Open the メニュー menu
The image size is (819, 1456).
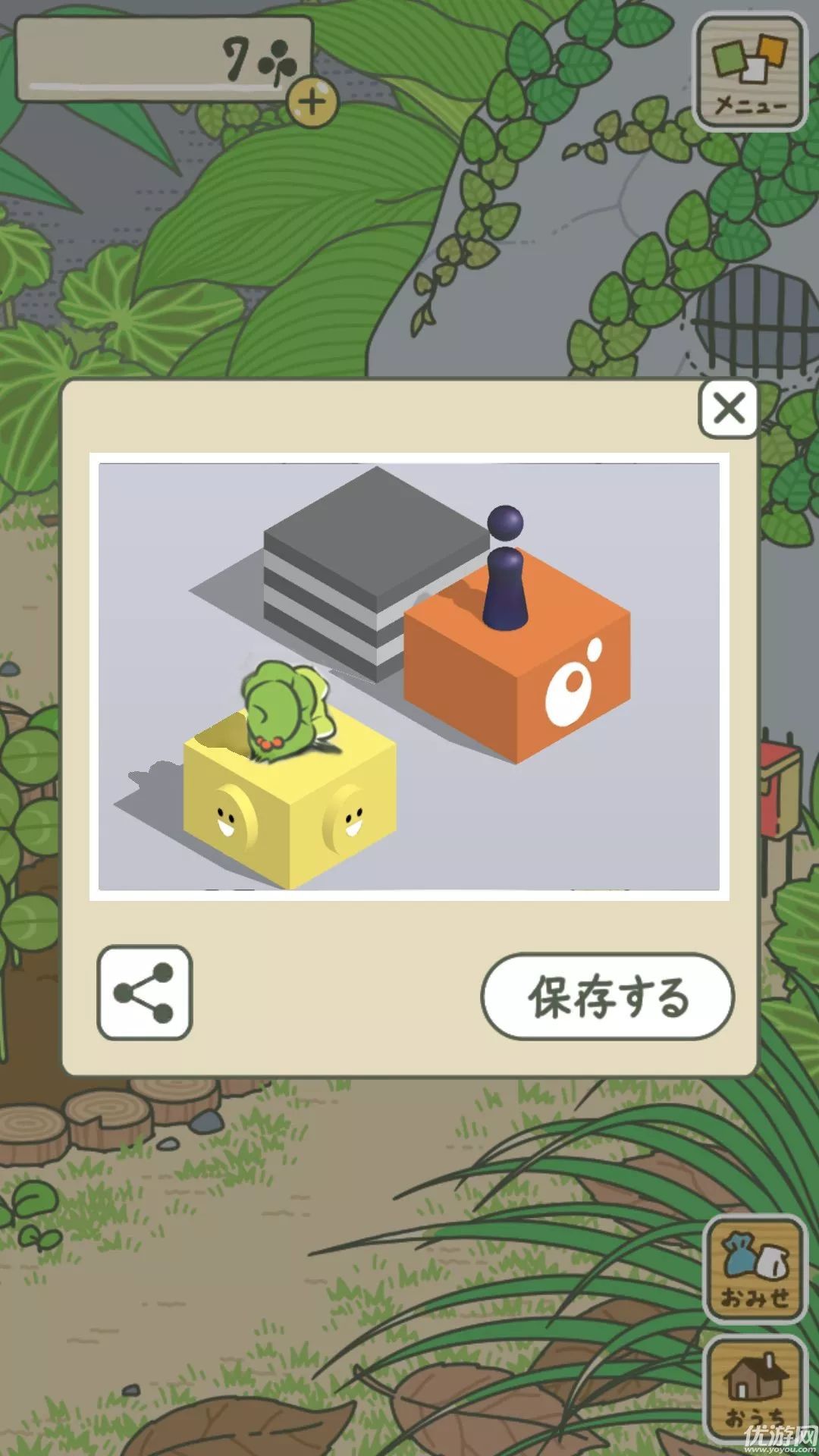tap(750, 72)
